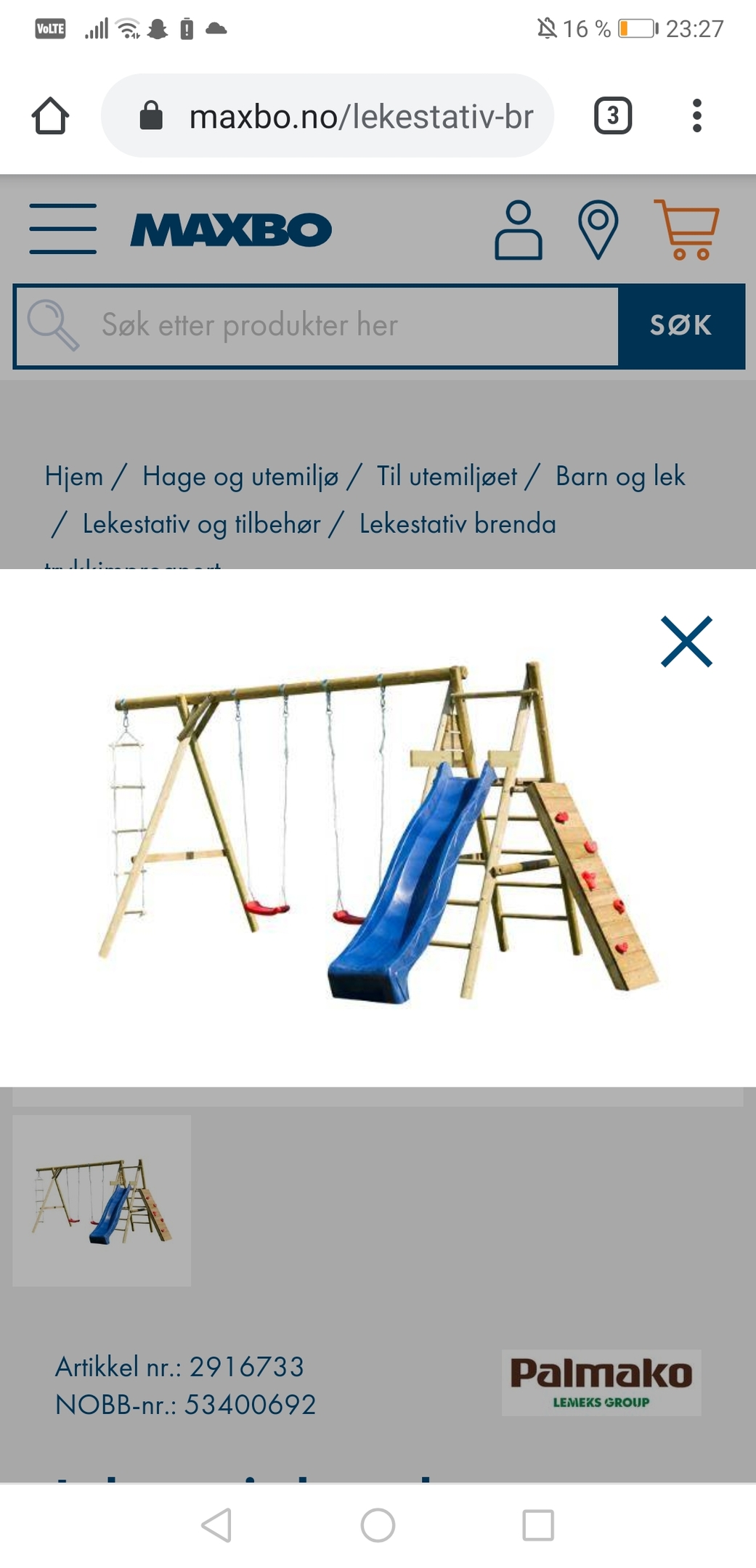Tap the product search field

[x=317, y=326]
